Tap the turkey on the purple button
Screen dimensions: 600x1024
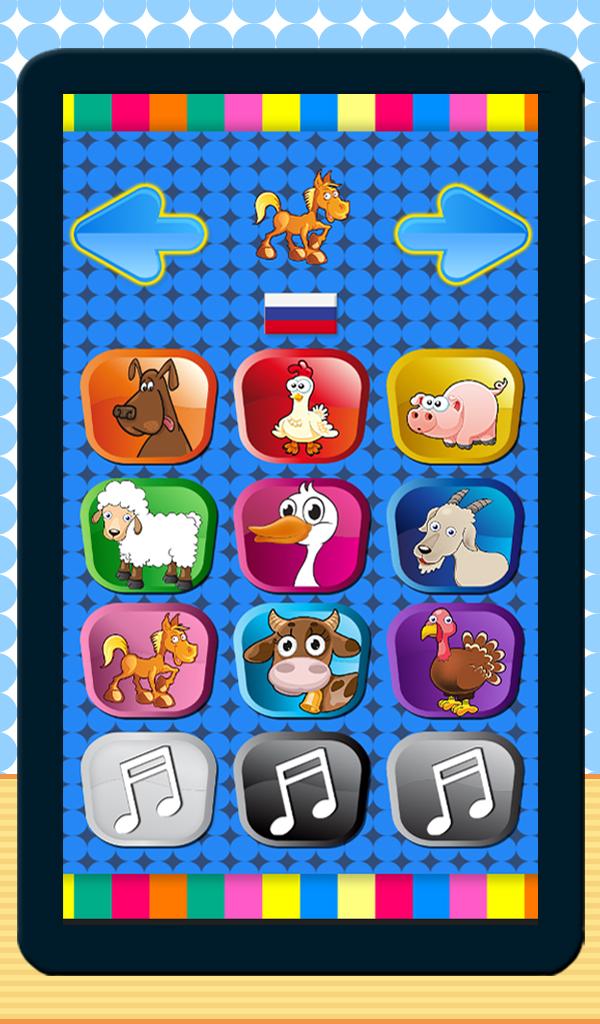[x=455, y=661]
